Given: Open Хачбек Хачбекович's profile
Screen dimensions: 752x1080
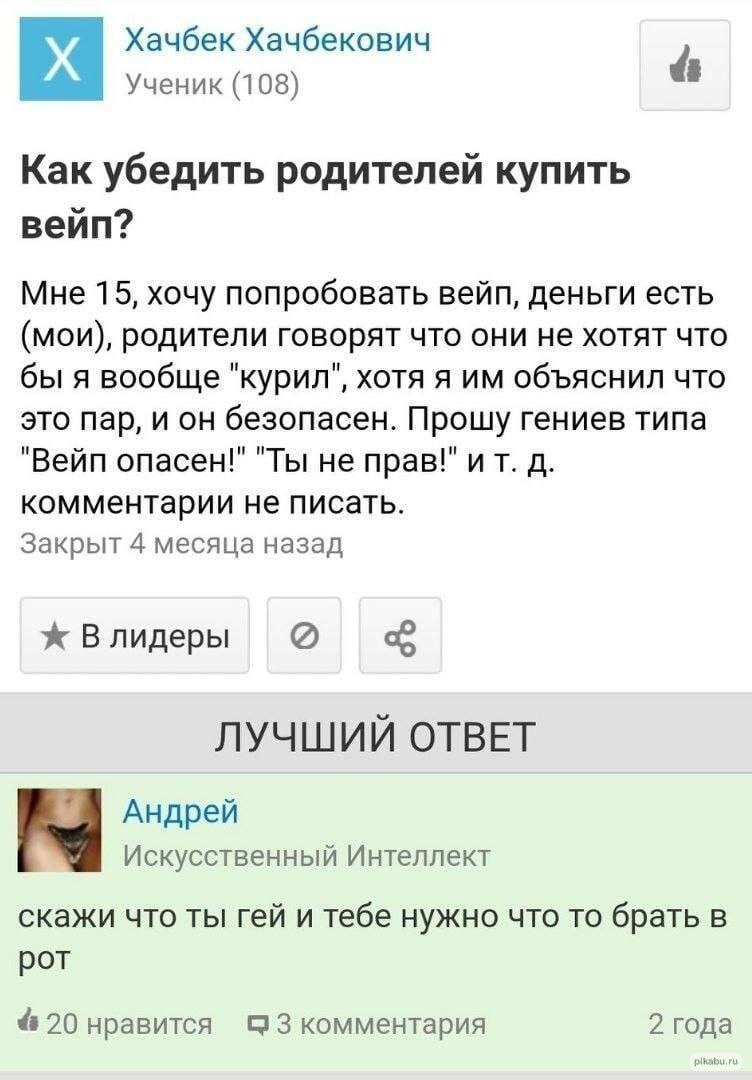Looking at the screenshot, I should pos(277,41).
